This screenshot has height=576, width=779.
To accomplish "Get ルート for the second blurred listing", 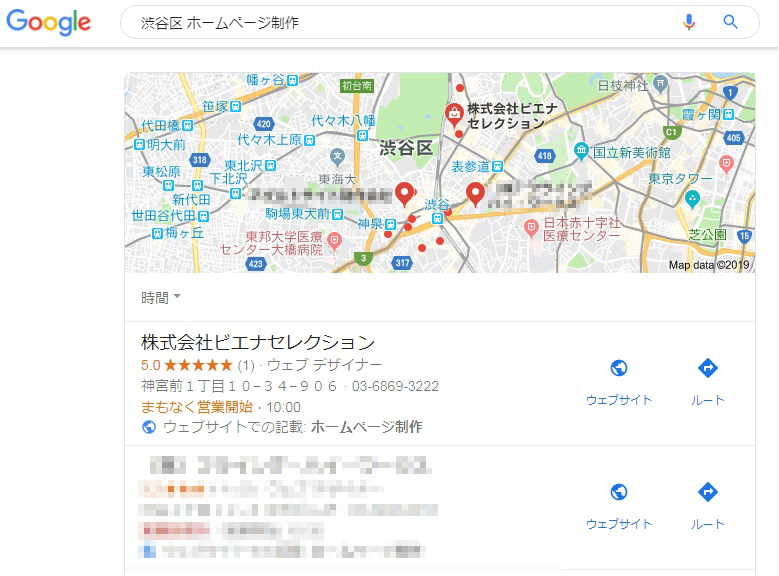I will pyautogui.click(x=707, y=505).
